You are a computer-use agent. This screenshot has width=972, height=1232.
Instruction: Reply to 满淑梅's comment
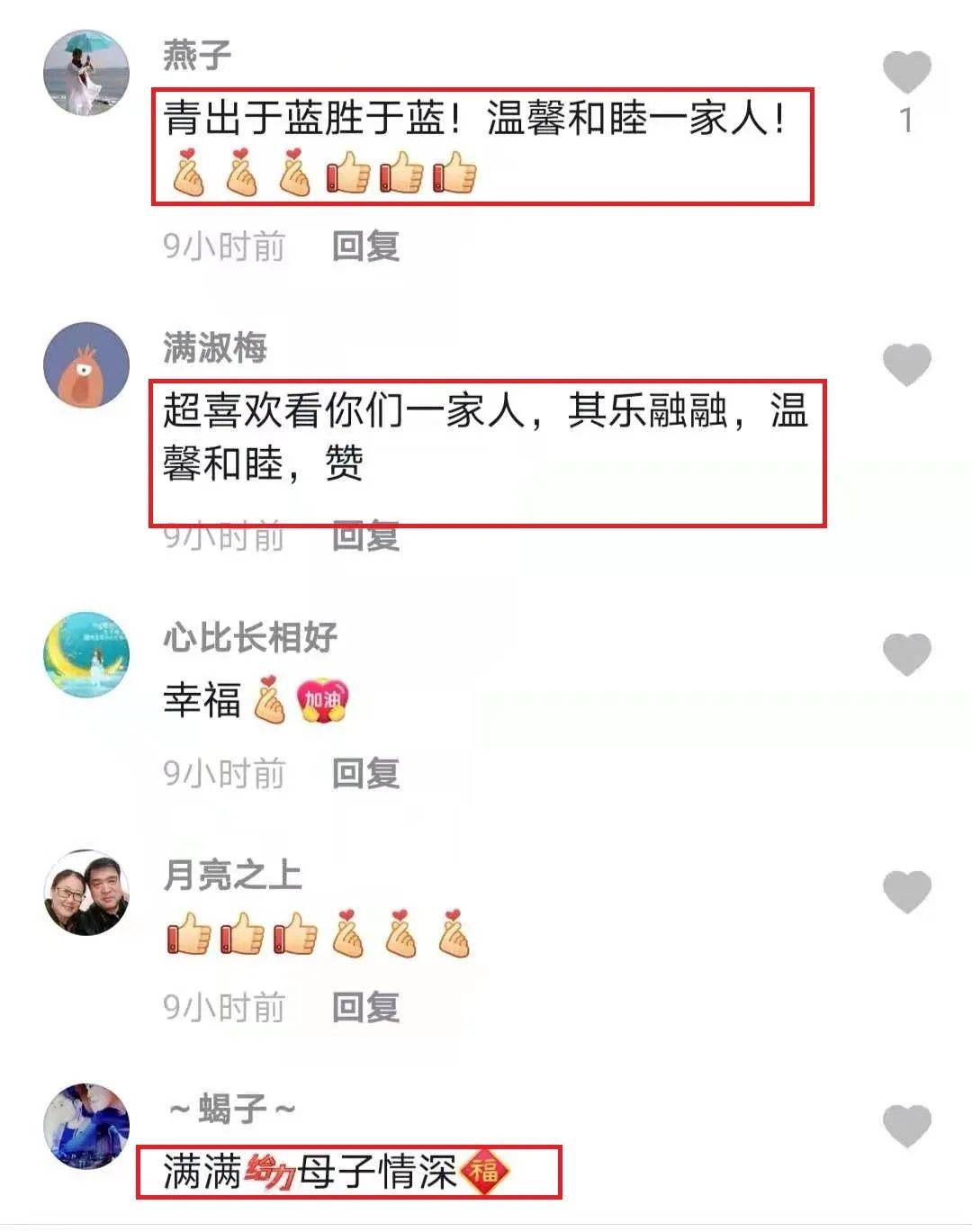pos(365,539)
